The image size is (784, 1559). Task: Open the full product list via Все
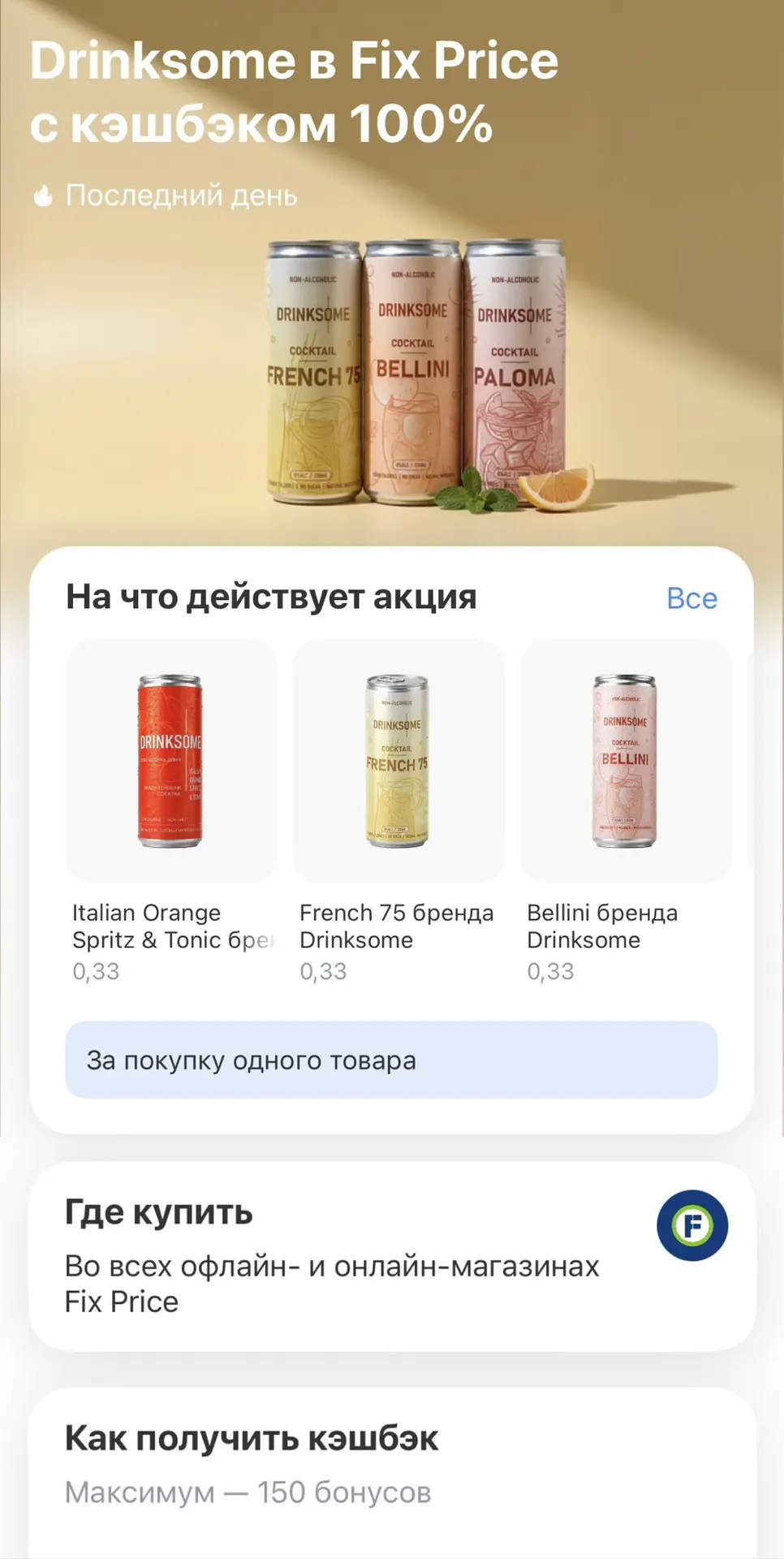[x=691, y=598]
